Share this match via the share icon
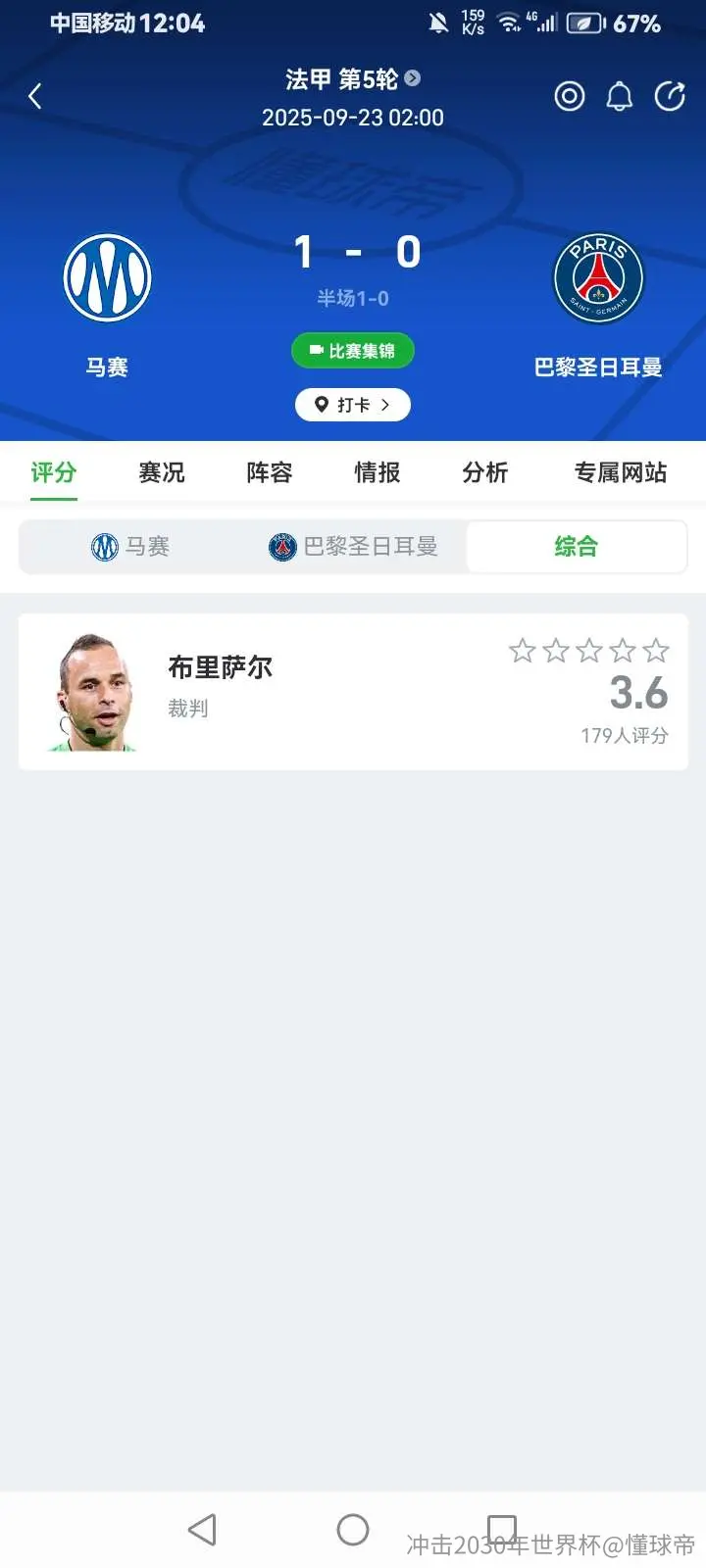The image size is (706, 1568). click(670, 96)
